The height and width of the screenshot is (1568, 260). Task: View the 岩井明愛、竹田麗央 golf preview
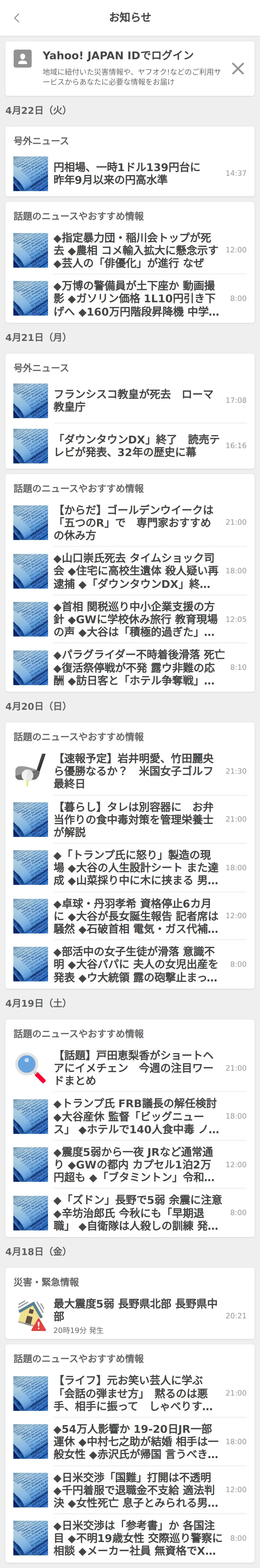tap(130, 771)
